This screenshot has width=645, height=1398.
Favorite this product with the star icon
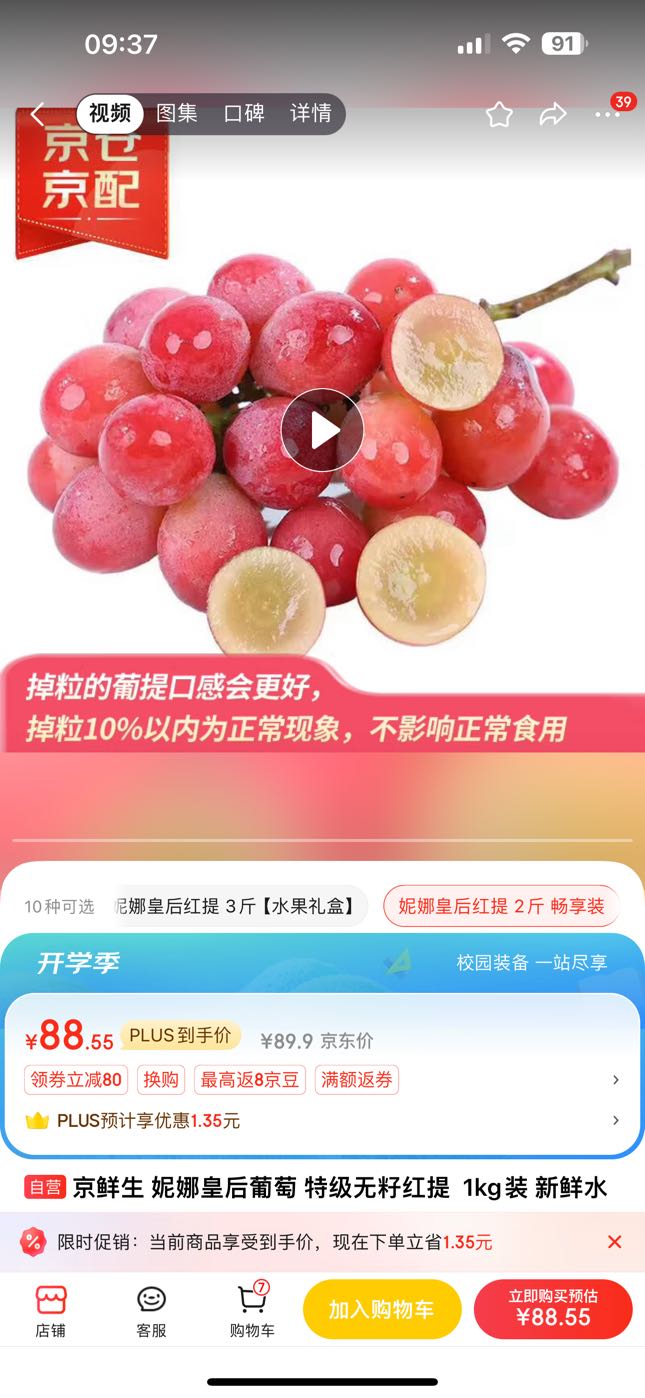pos(499,115)
